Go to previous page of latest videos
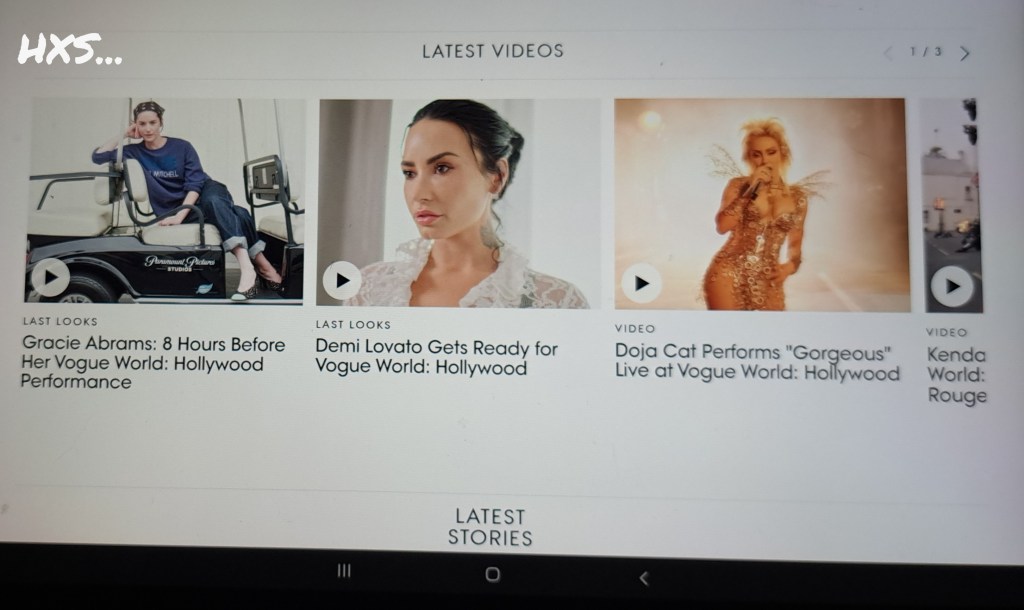This screenshot has width=1024, height=610. tap(888, 53)
